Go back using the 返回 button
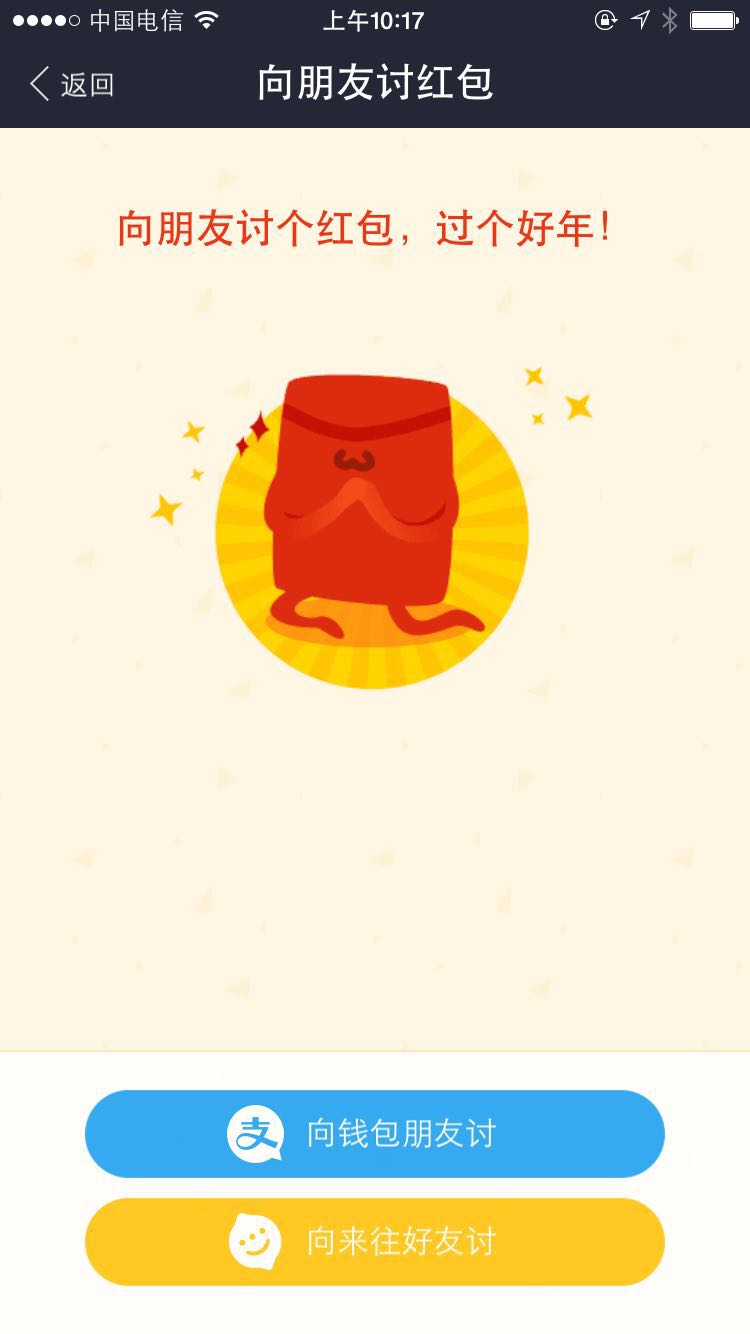The width and height of the screenshot is (750, 1334). (x=72, y=84)
